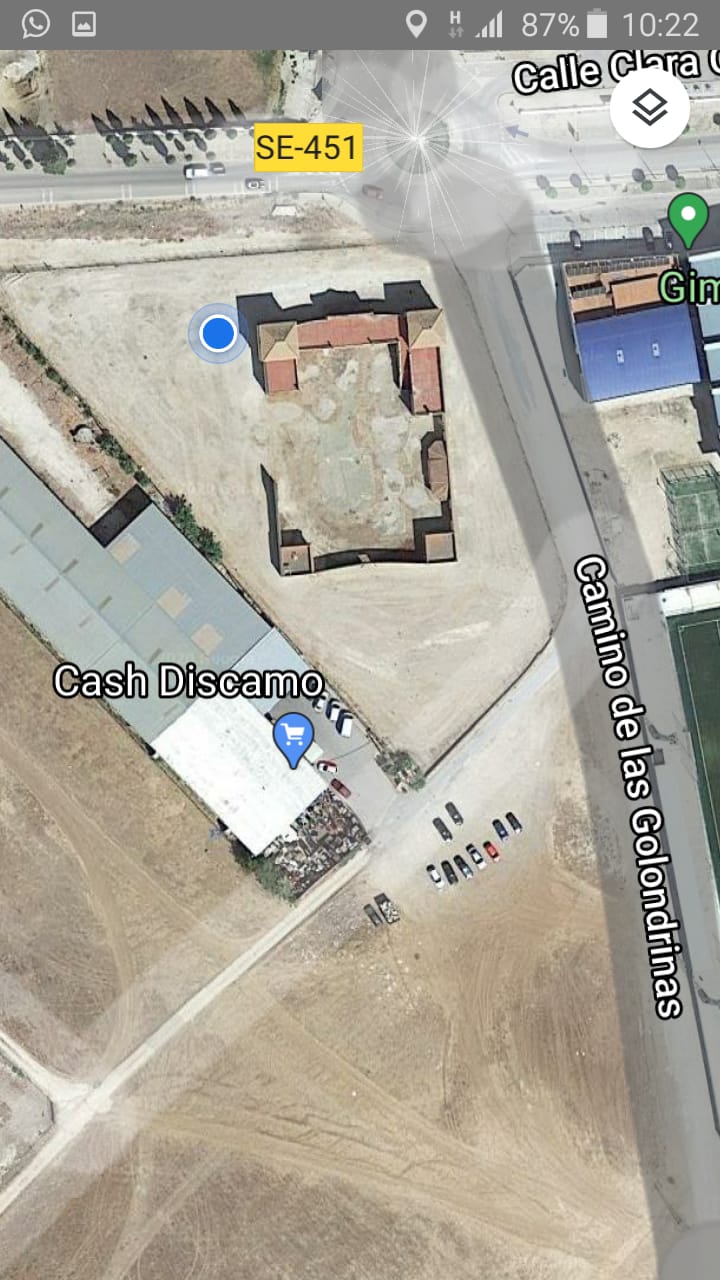The image size is (720, 1280).
Task: Open the map layers button
Action: (650, 109)
